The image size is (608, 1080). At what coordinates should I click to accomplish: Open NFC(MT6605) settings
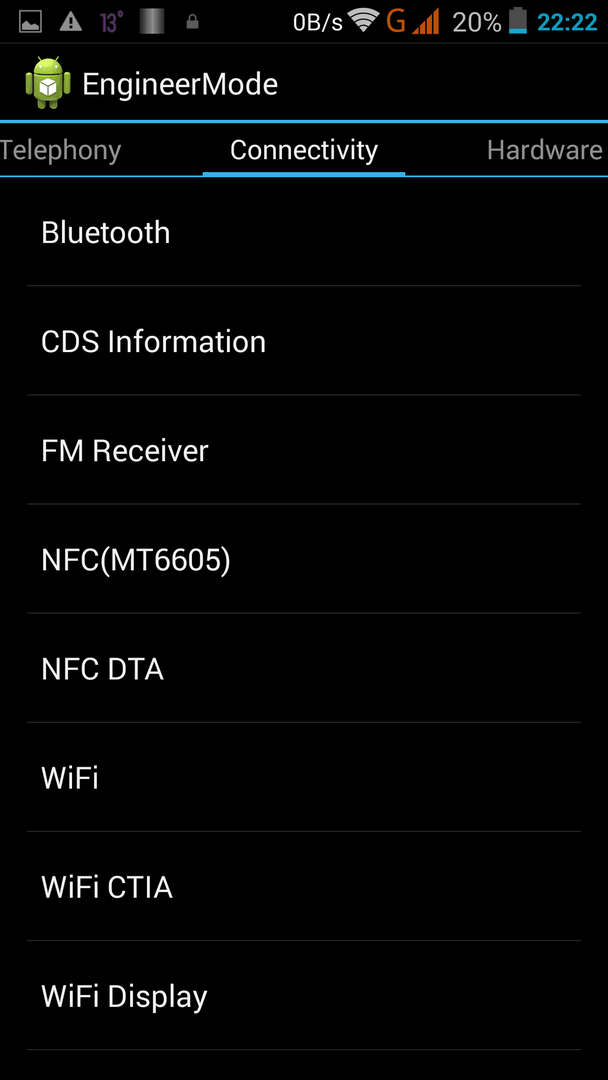point(304,559)
